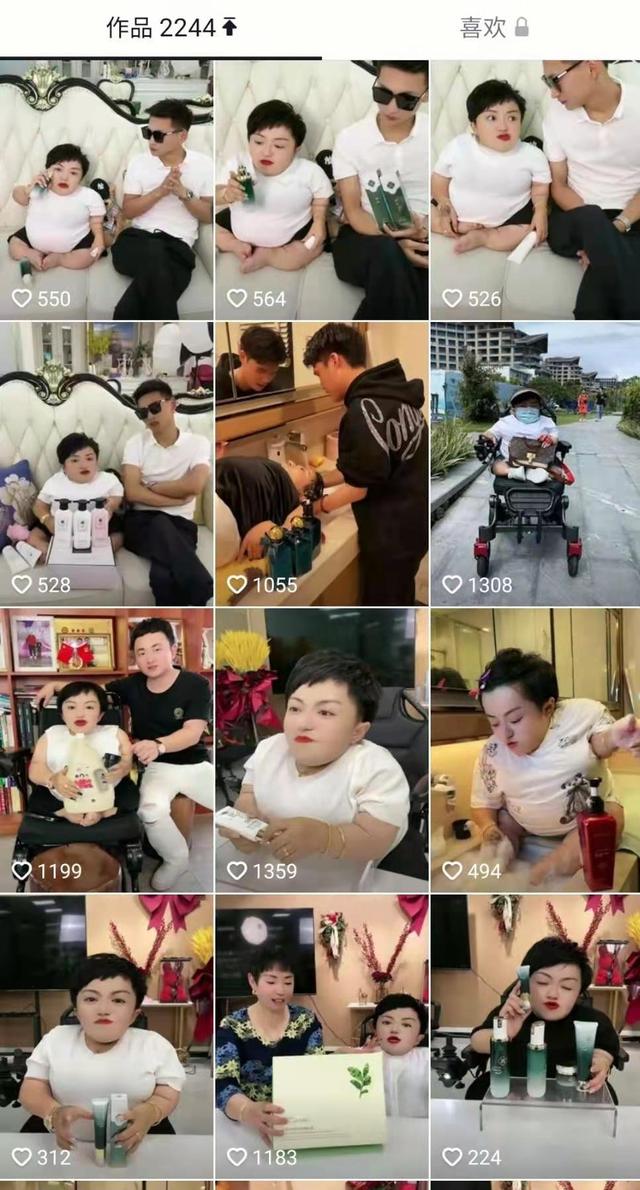Switch to the 喜欢 locked tab
The width and height of the screenshot is (640, 1190).
pyautogui.click(x=492, y=28)
